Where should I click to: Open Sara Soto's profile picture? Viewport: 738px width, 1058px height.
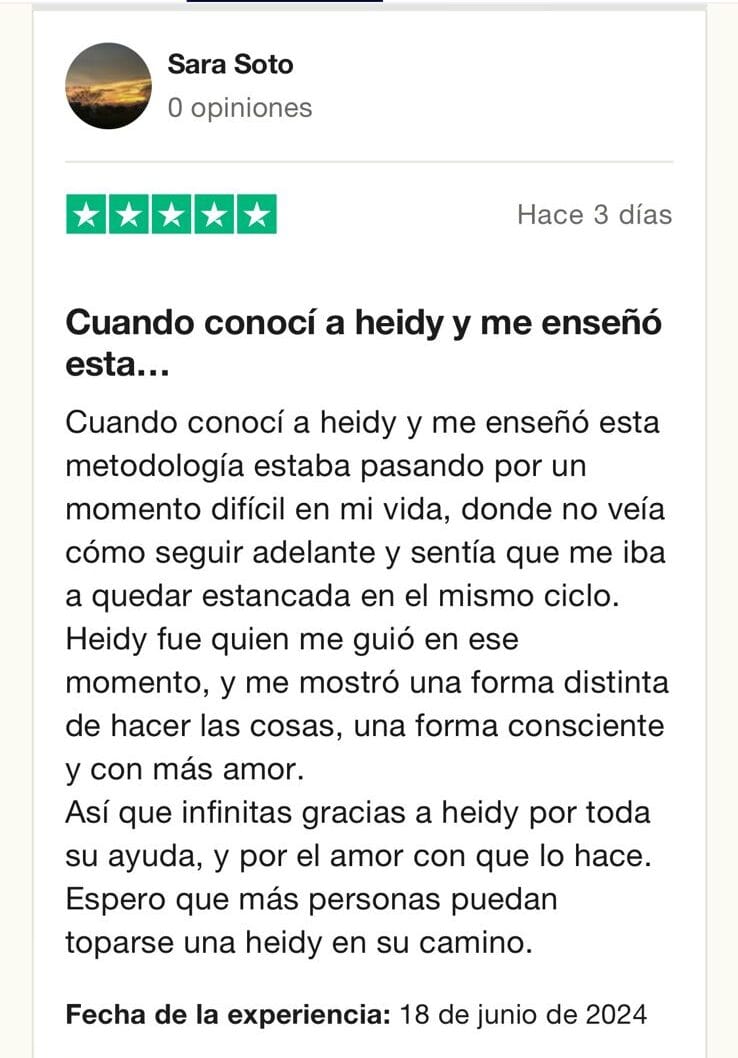coord(108,86)
